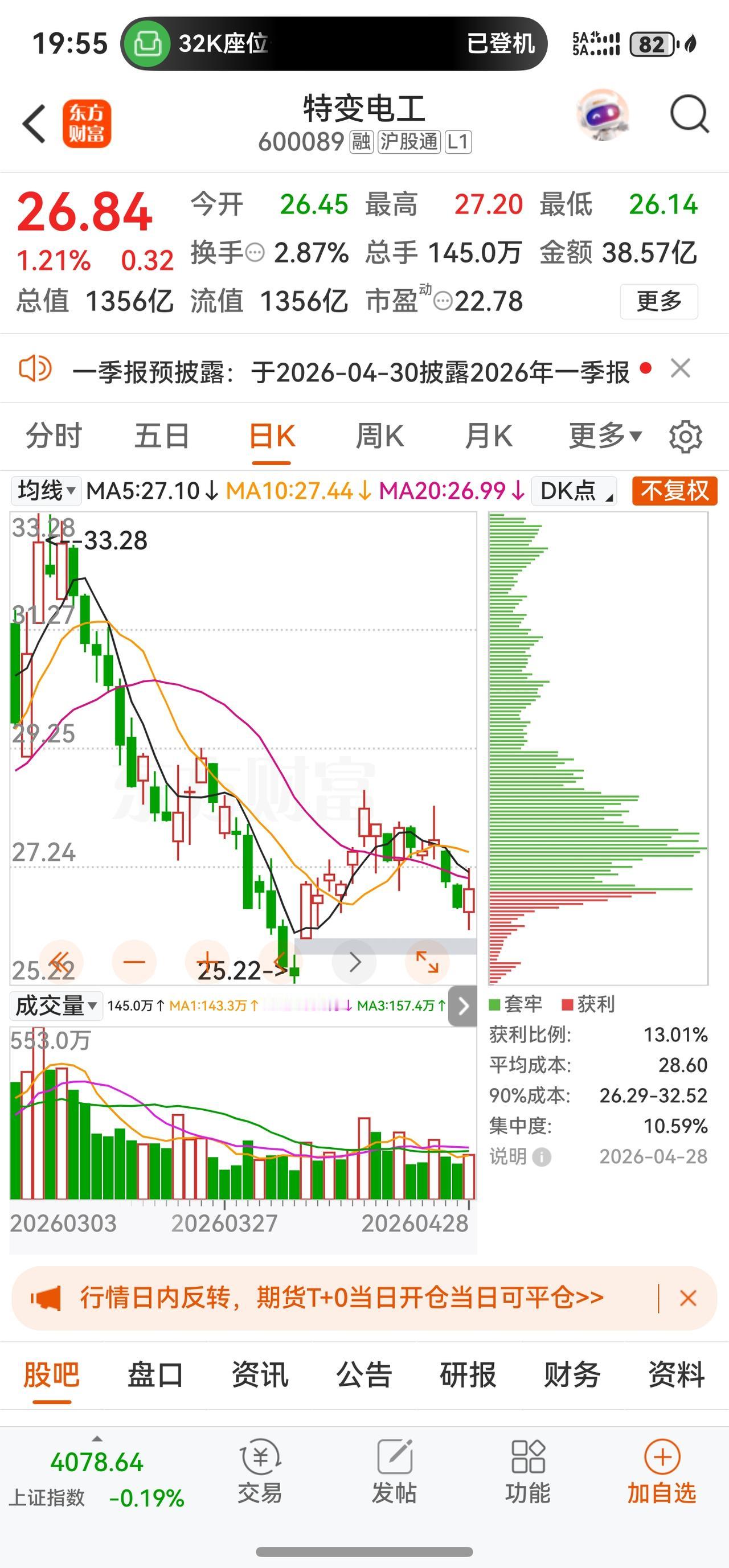Screen dimensions: 729x1568
Task: Expand the 更多 chart period dropdown
Action: pyautogui.click(x=604, y=437)
